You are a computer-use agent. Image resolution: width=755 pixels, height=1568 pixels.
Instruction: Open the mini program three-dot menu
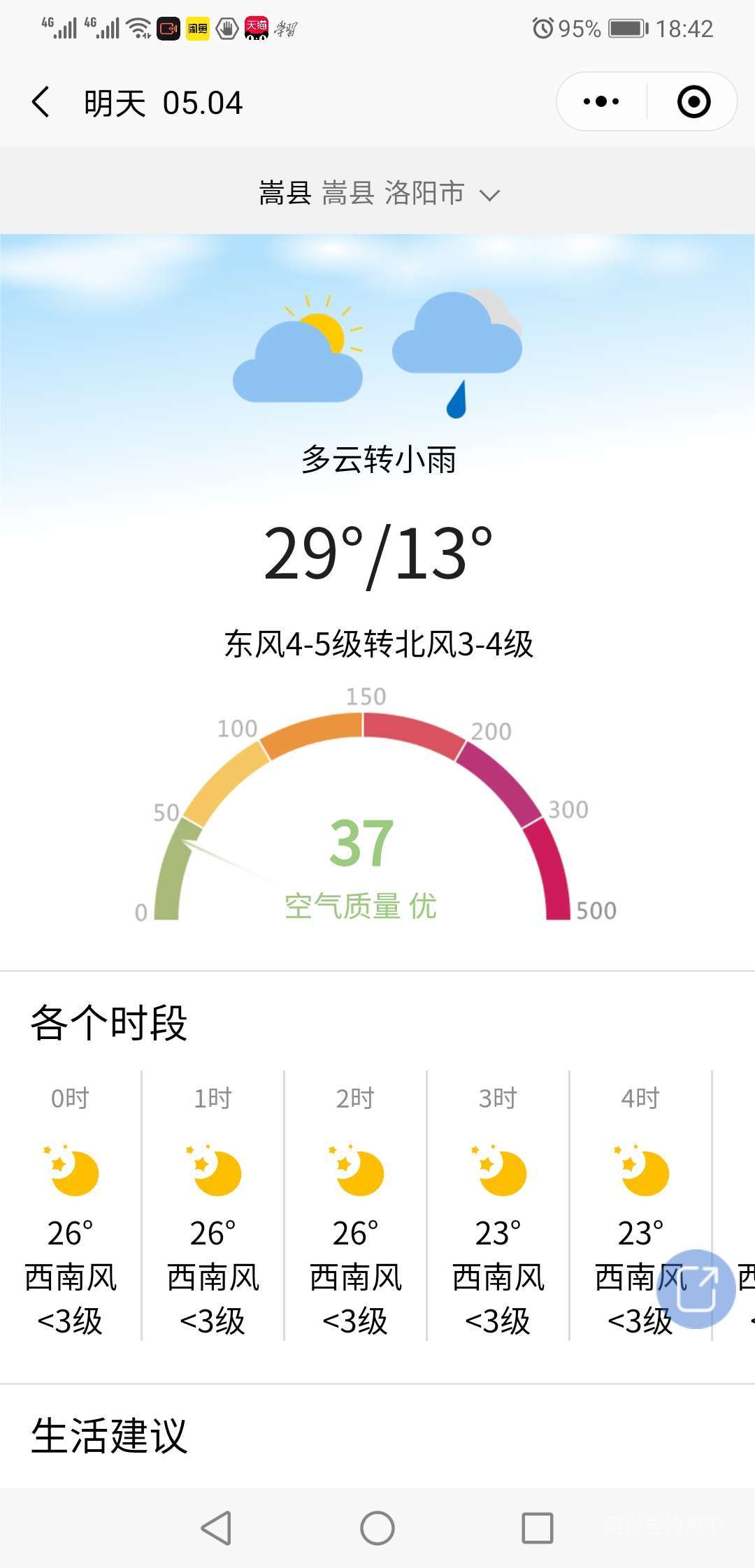coord(601,102)
